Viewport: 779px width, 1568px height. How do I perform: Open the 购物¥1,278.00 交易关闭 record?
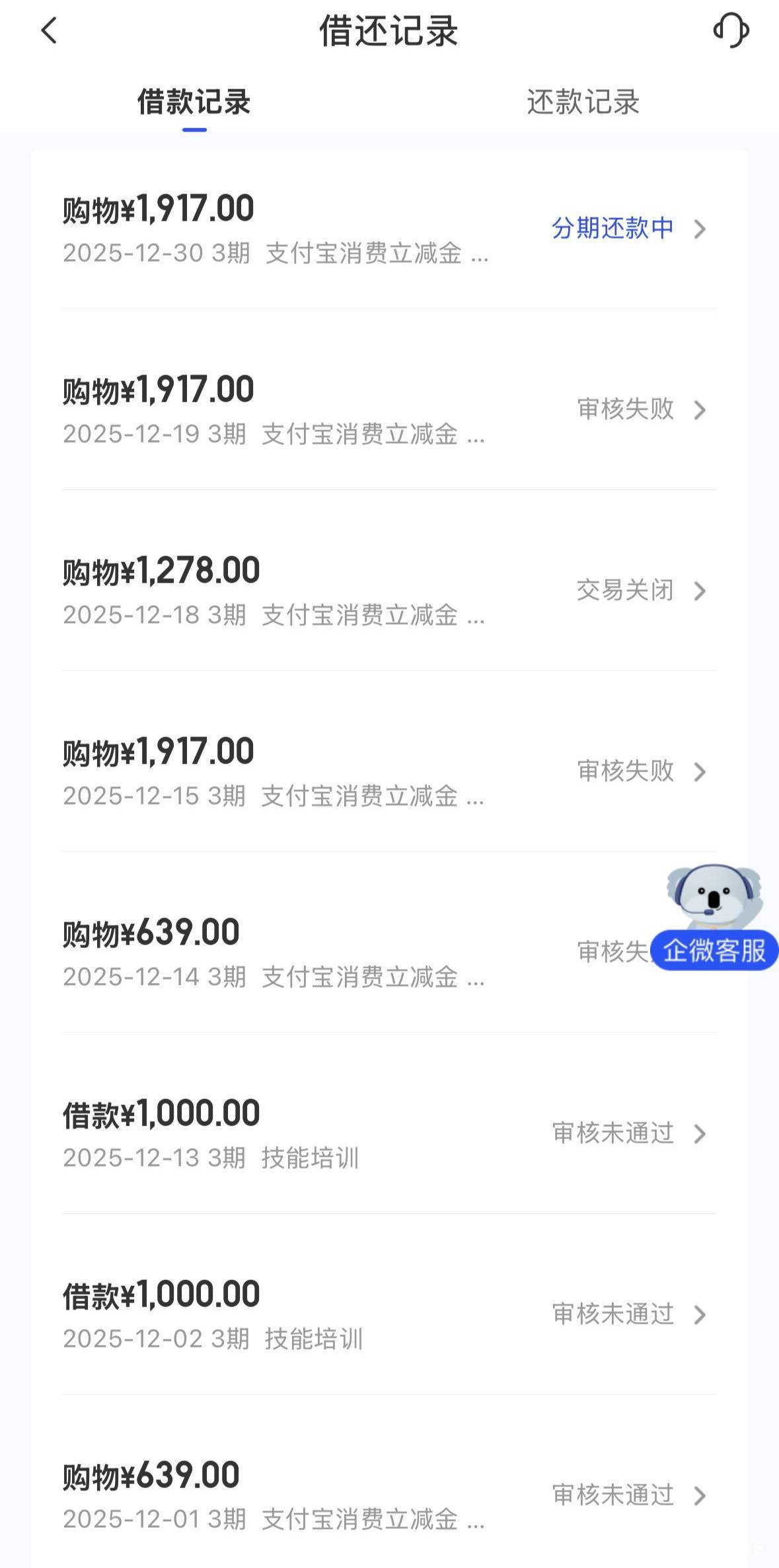click(389, 590)
